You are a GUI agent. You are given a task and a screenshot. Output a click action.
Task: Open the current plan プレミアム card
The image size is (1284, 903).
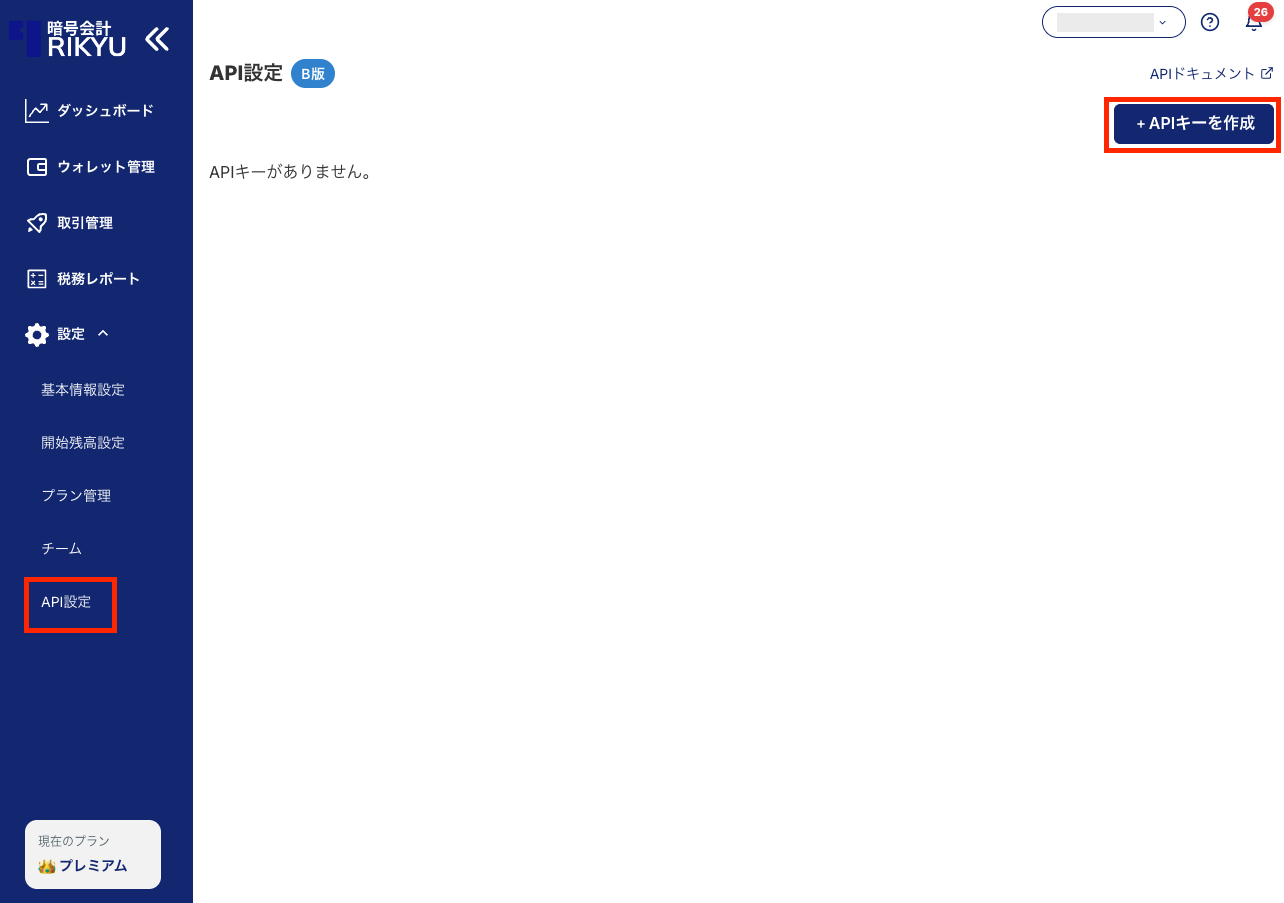pyautogui.click(x=92, y=855)
